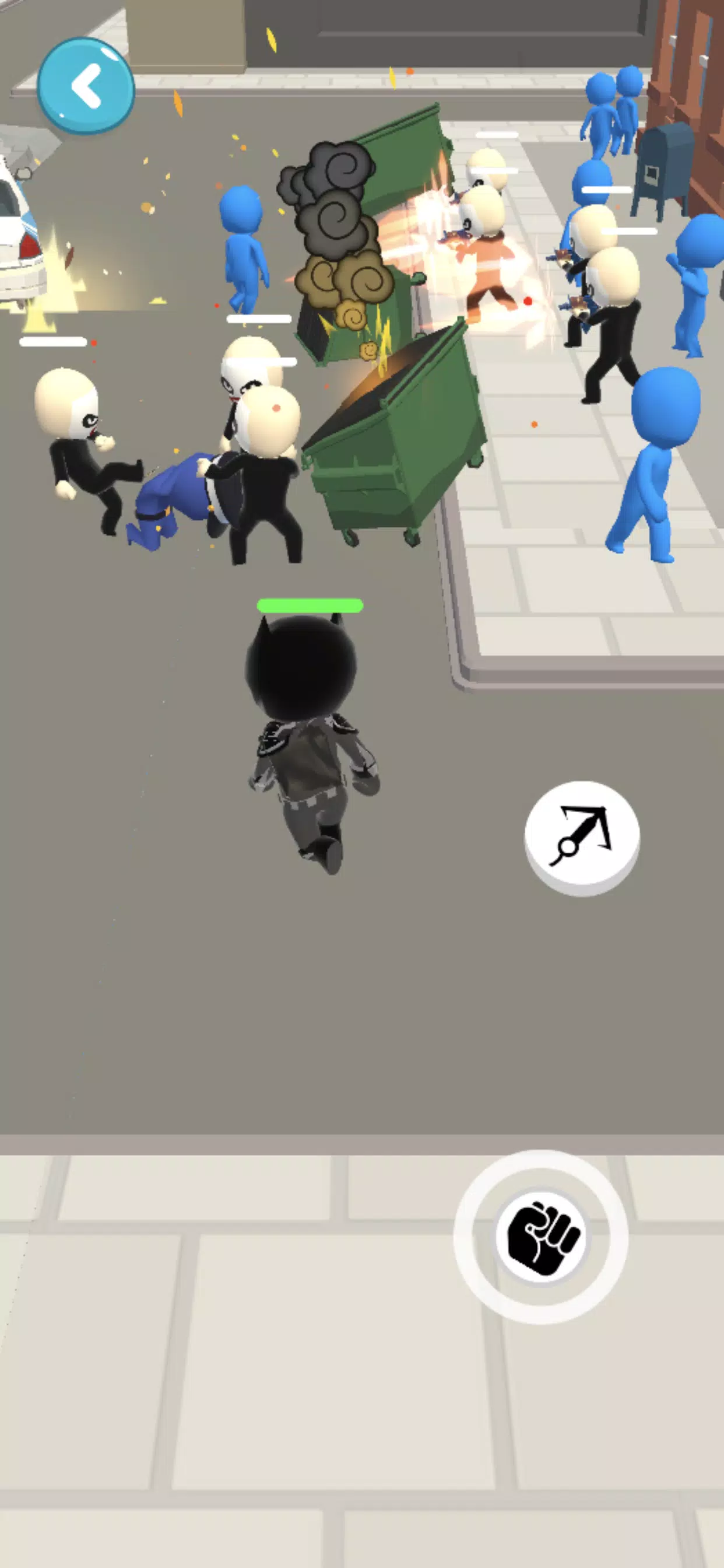Hit the fist punch attack button
Viewport: 724px width, 1568px height.
point(541,1236)
